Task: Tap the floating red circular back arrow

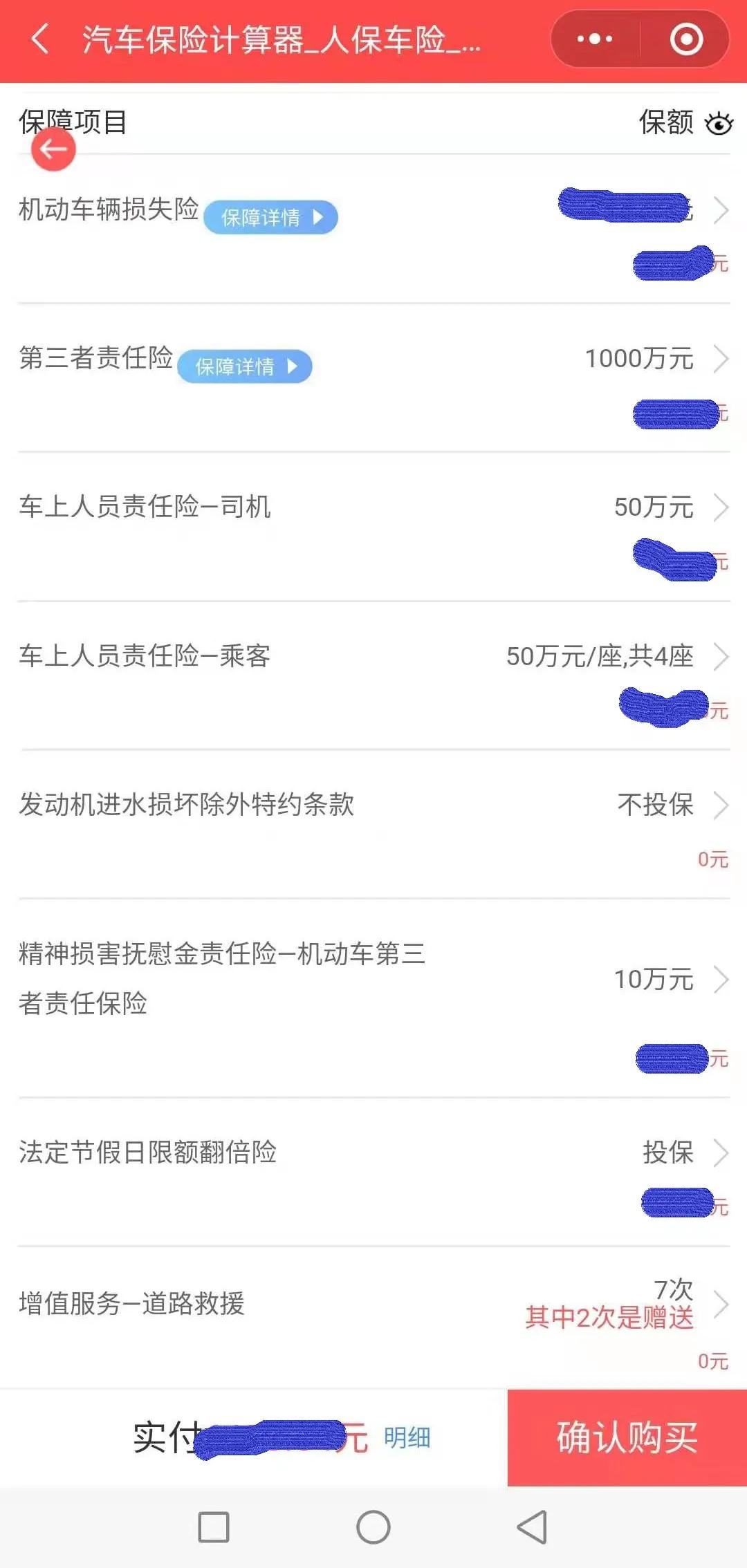Action: point(51,149)
